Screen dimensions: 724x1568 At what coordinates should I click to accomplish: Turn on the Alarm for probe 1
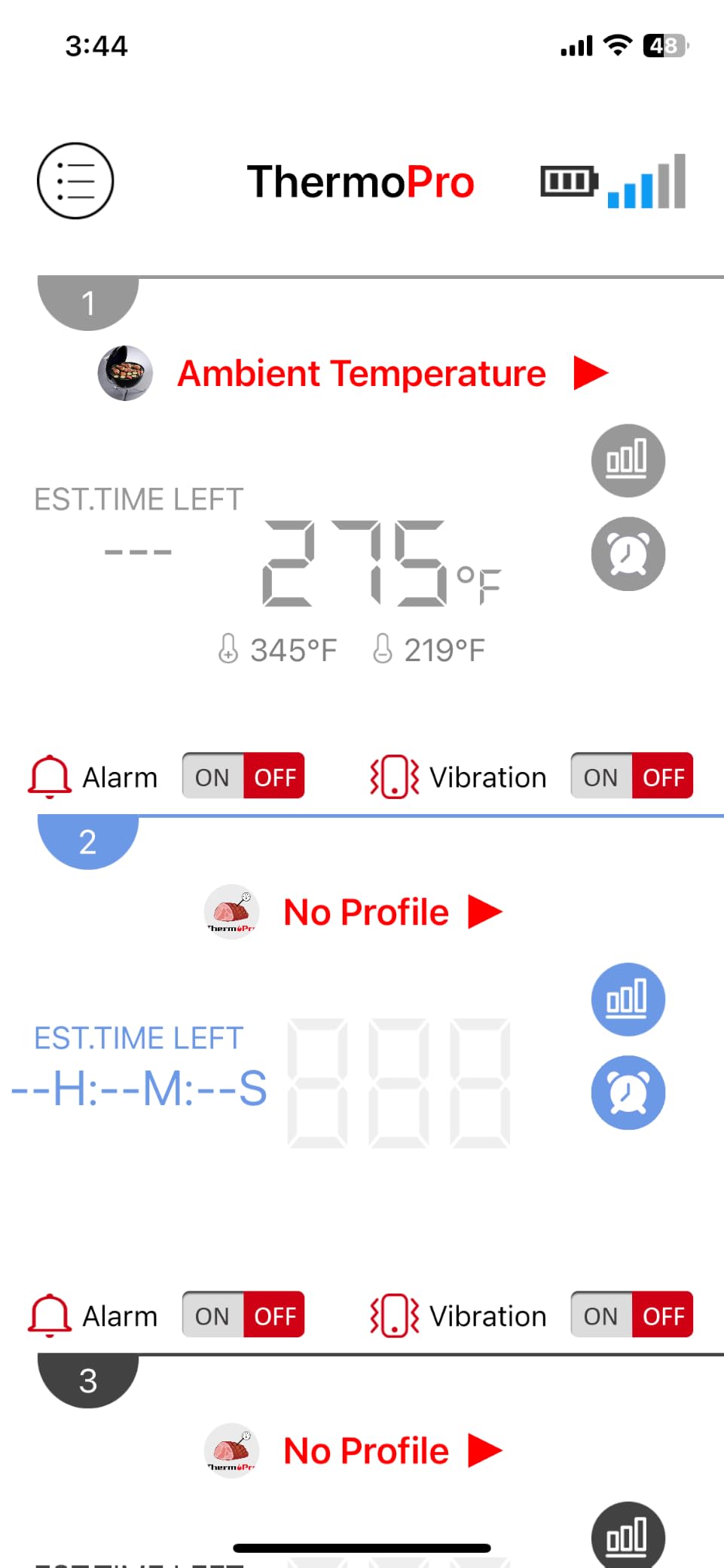point(212,776)
